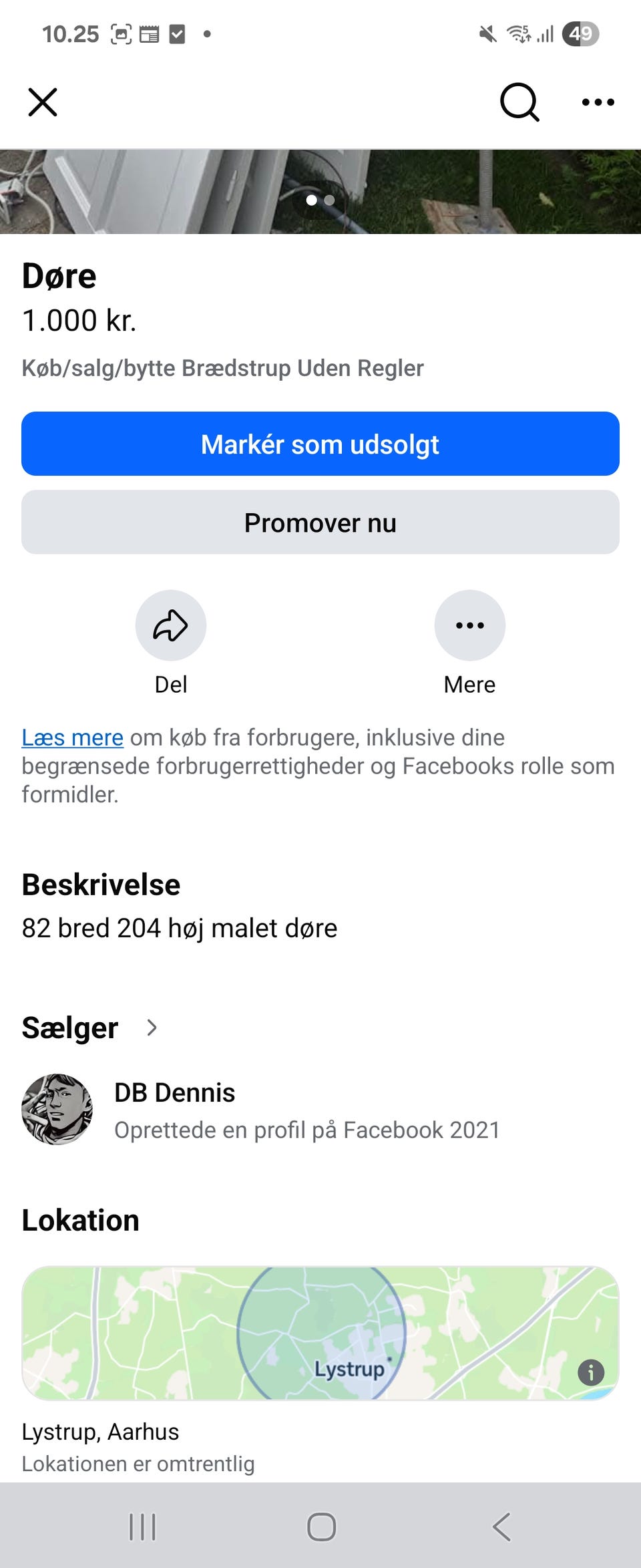This screenshot has width=641, height=1568.
Task: Open seller DB Dennis profile
Action: (x=174, y=1093)
